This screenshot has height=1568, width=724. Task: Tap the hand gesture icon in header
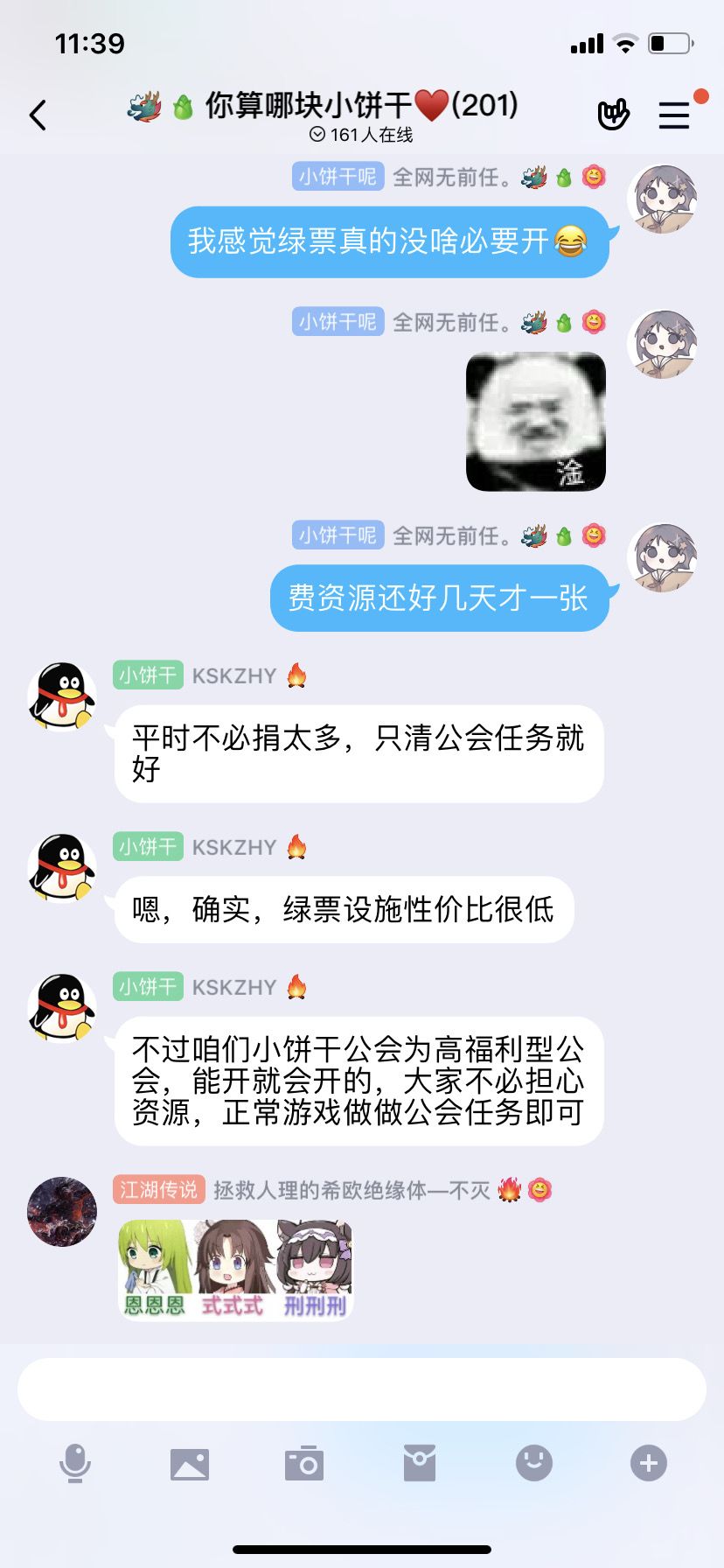coord(613,115)
